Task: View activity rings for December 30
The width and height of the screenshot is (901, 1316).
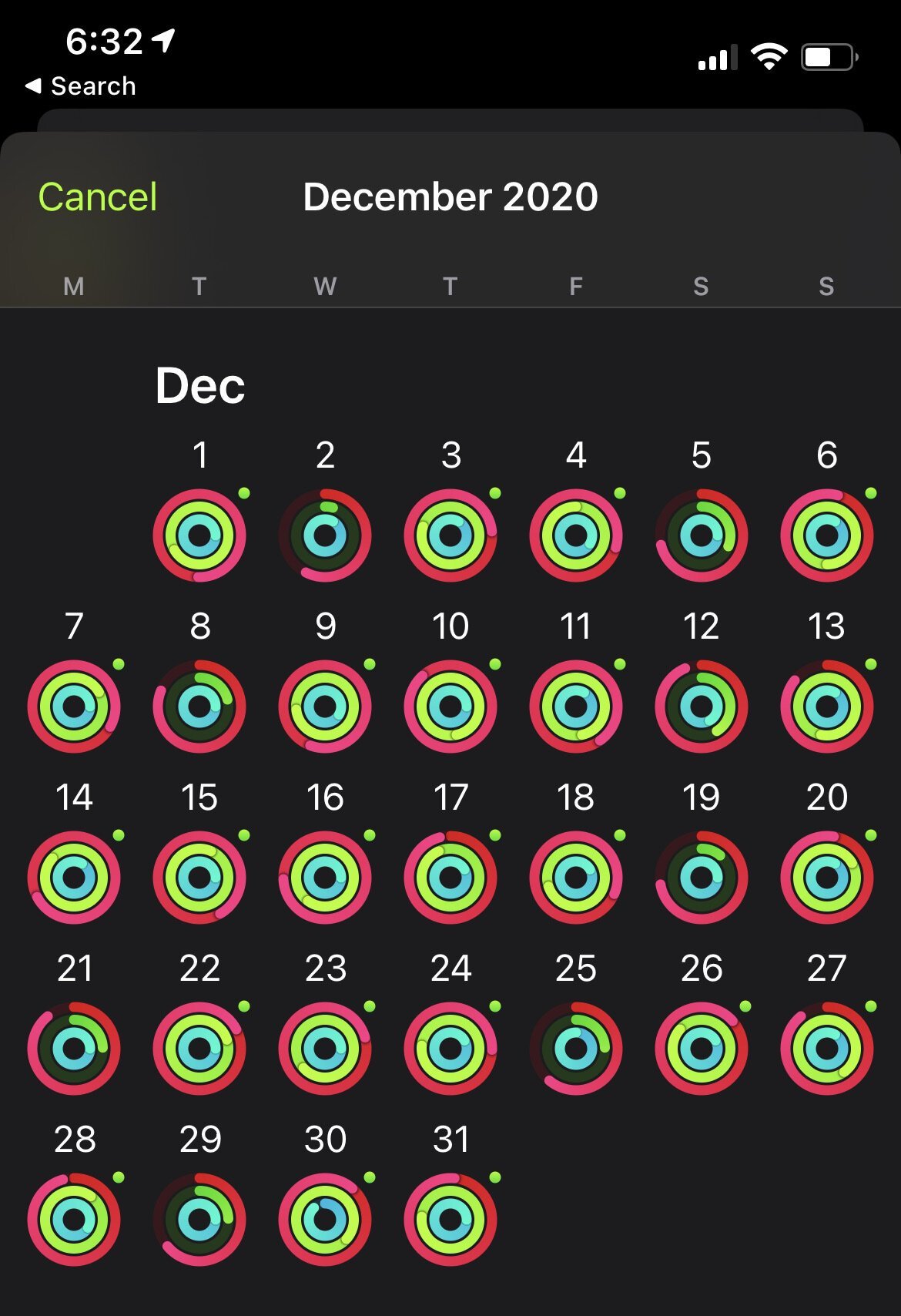Action: pos(325,1219)
